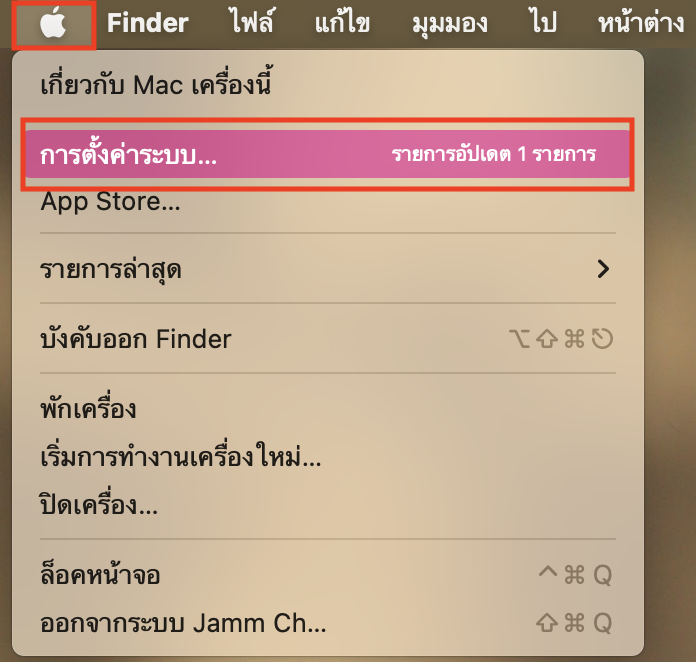Screen dimensions: 696x662
Task: Click the Apple logo menu
Action: [x=54, y=24]
